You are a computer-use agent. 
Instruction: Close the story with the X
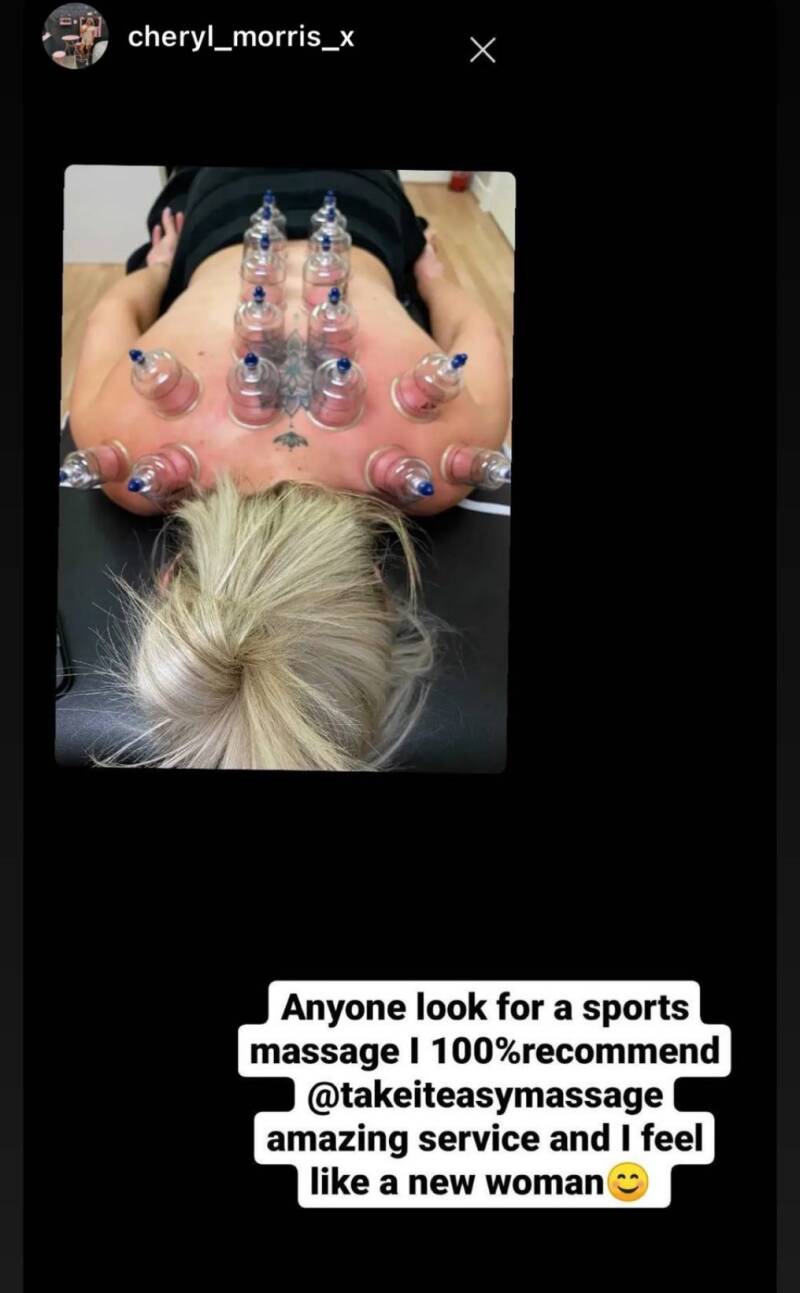tap(482, 51)
